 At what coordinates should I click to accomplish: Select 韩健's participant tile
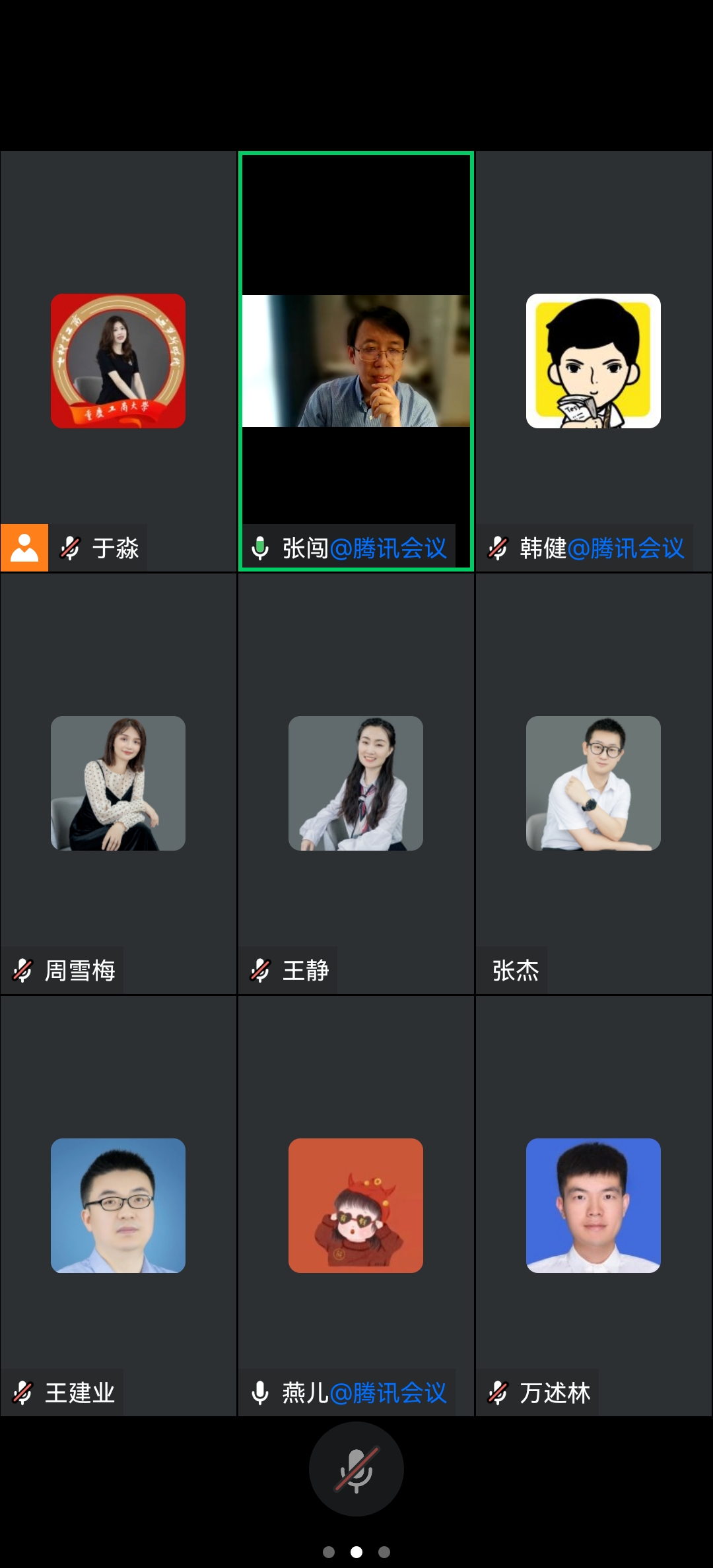click(x=593, y=361)
